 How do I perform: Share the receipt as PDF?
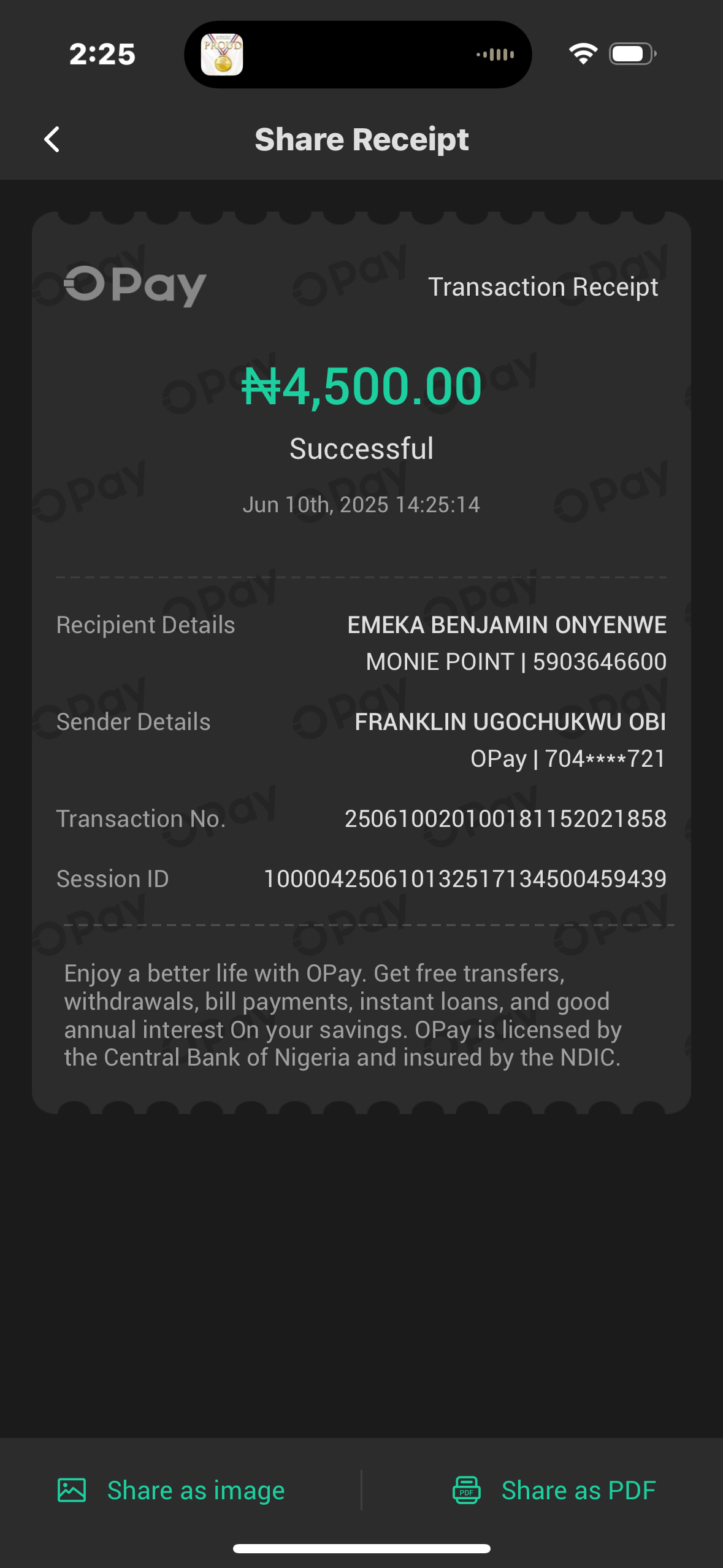point(554,1490)
